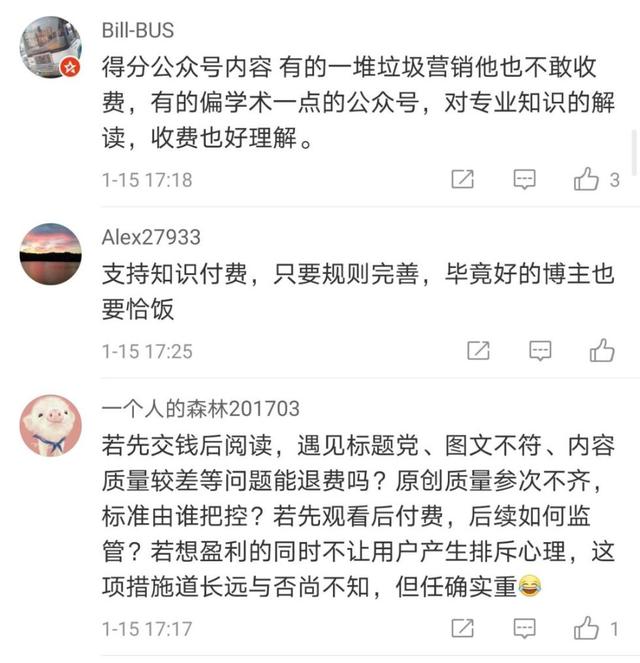Like Alex27933's comment
Viewport: 640px width, 663px height.
[601, 350]
